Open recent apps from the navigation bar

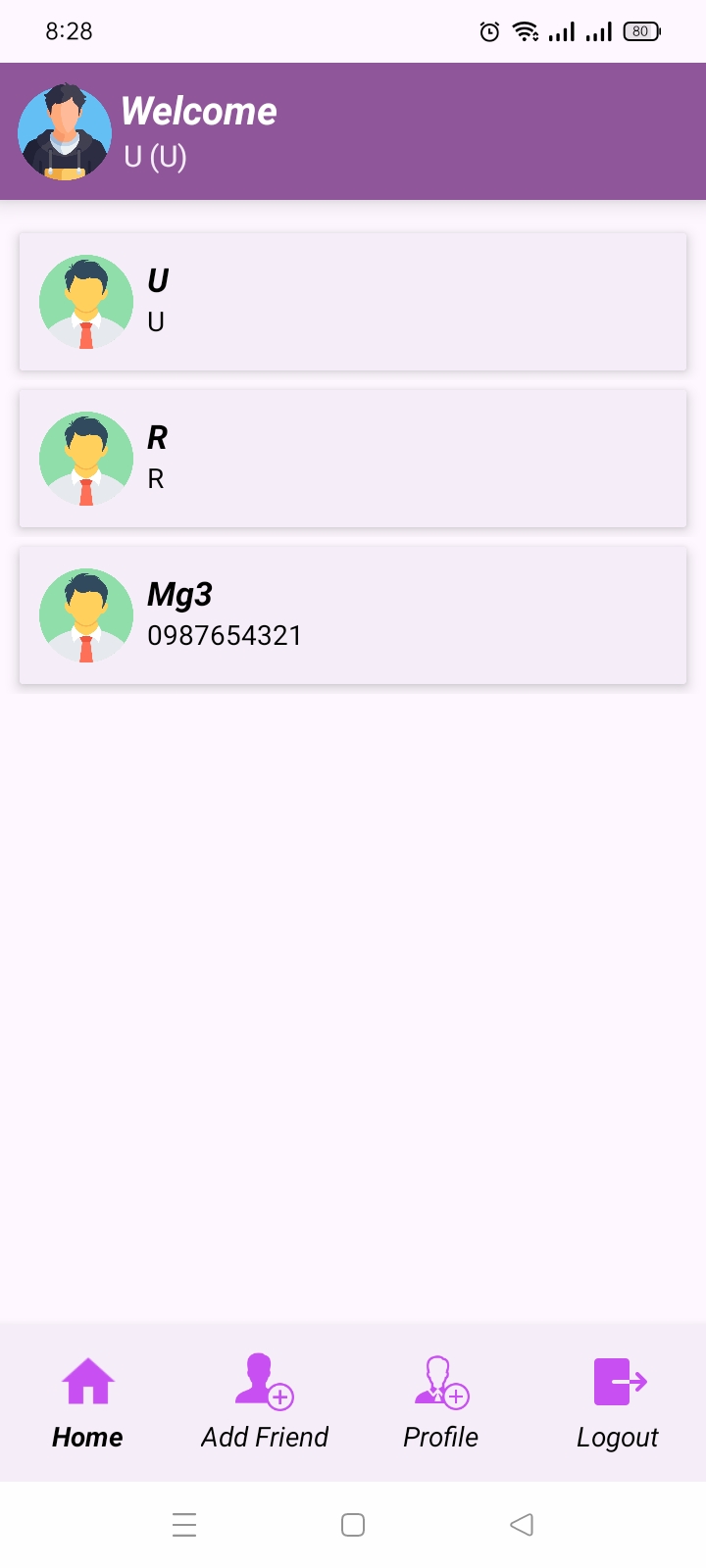pyautogui.click(x=184, y=1525)
